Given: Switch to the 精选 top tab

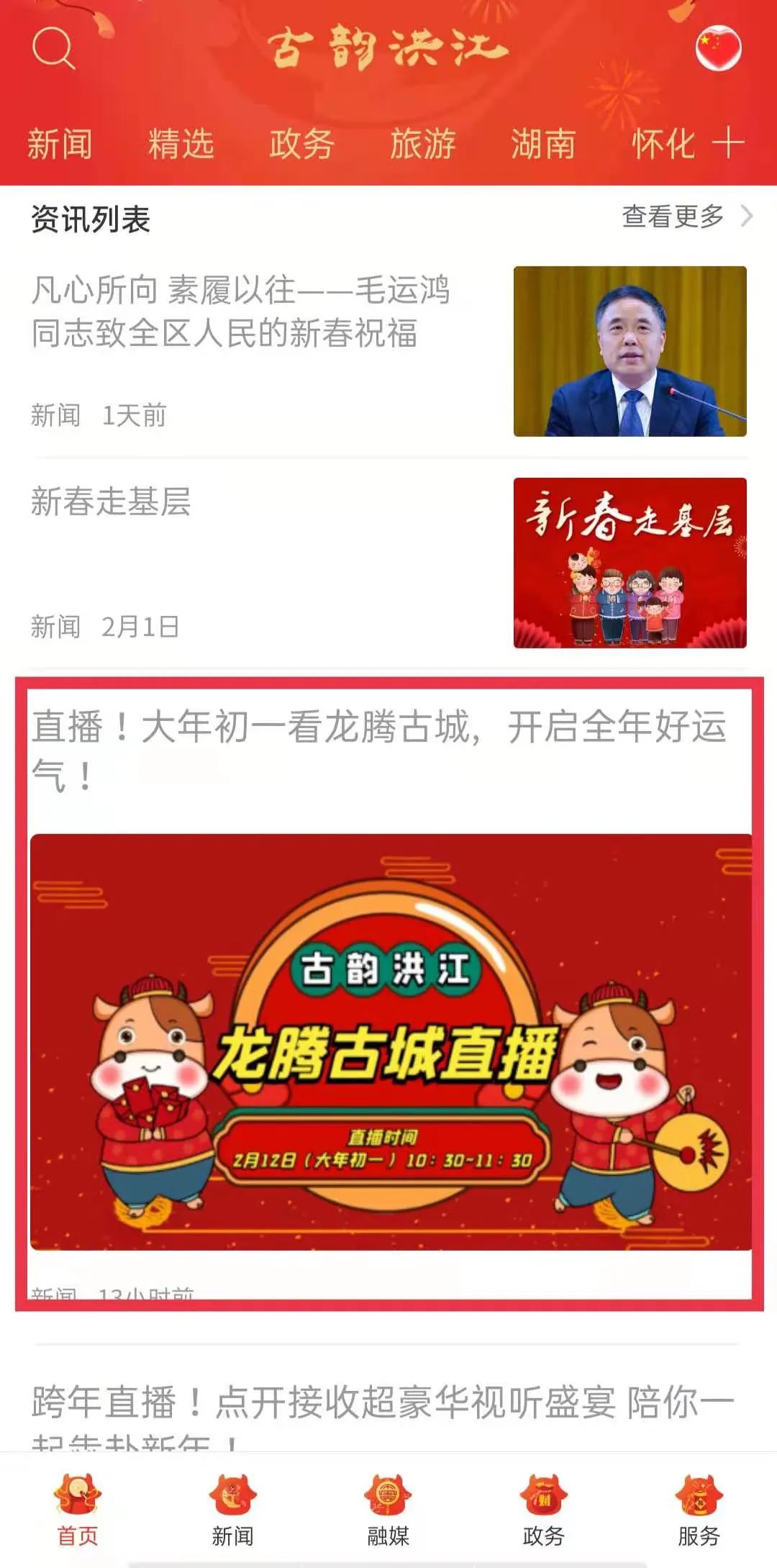Looking at the screenshot, I should [181, 144].
